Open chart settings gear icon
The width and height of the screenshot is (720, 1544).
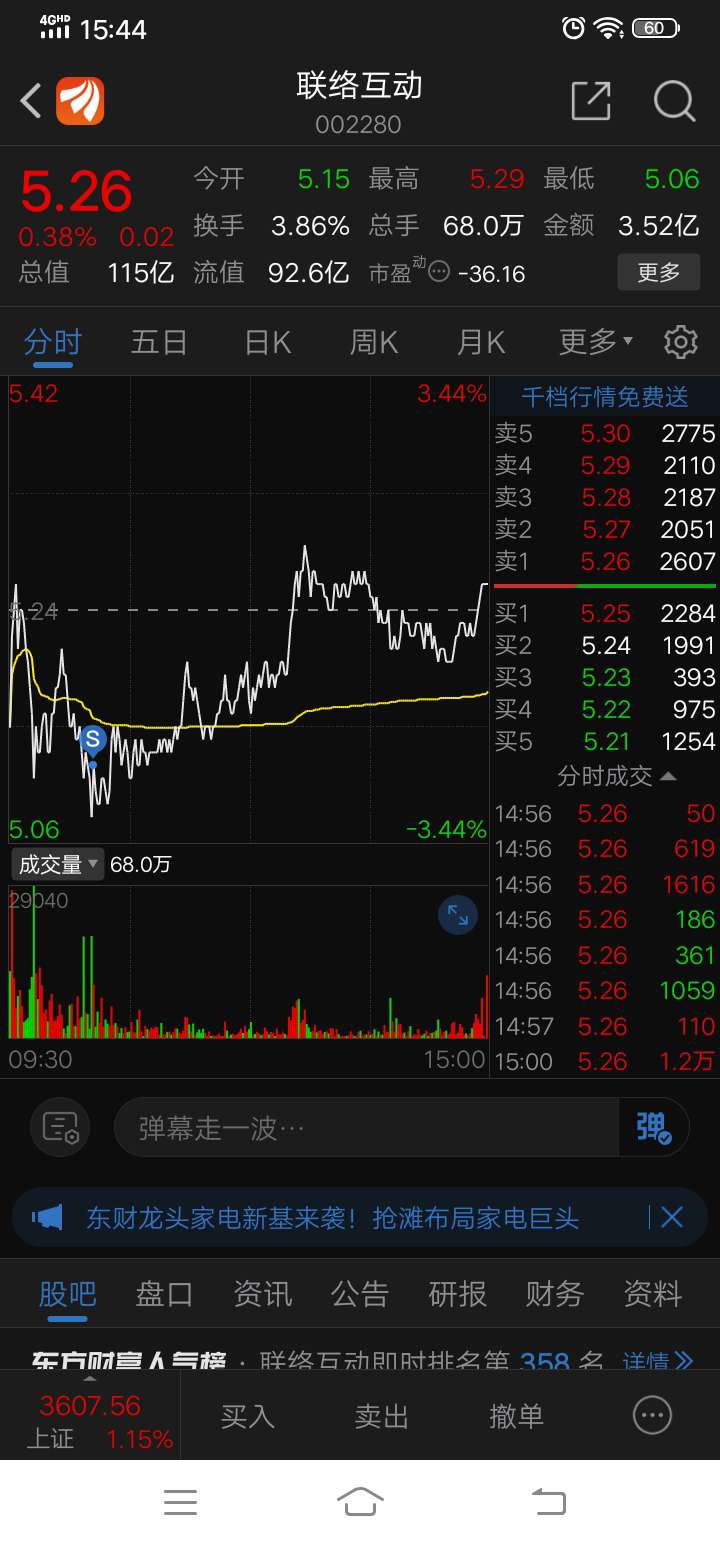point(681,342)
